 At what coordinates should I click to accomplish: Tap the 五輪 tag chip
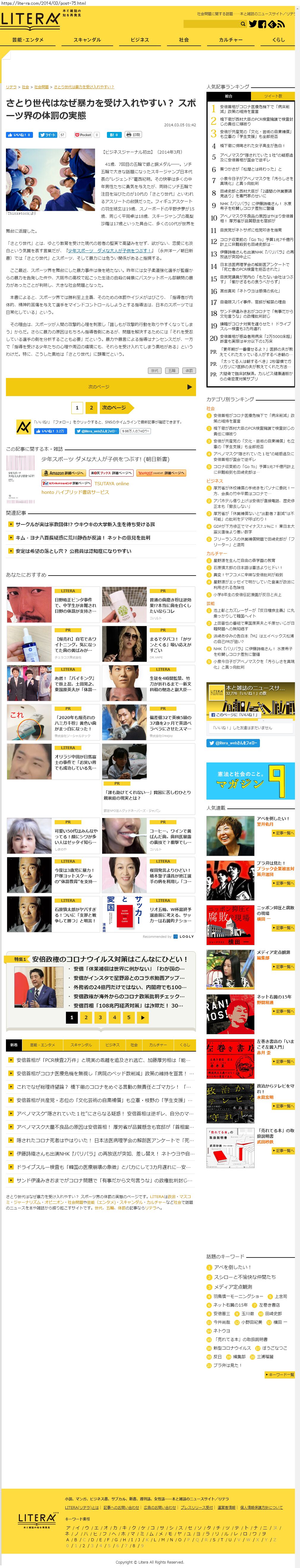172,370
